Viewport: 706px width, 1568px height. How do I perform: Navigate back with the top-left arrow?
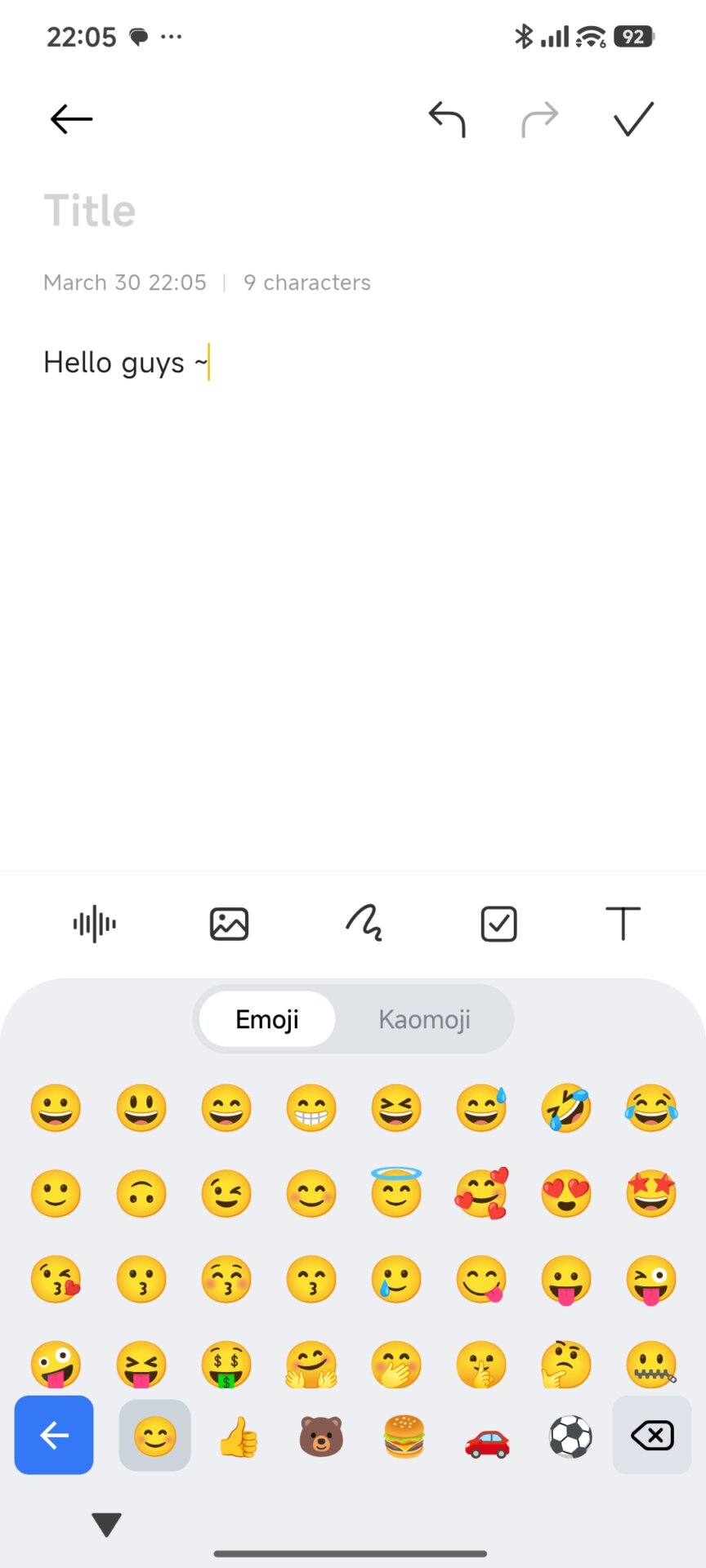[x=70, y=118]
